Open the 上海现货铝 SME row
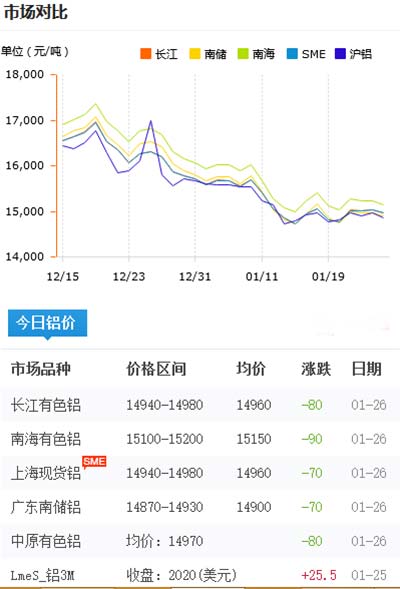 (200, 473)
